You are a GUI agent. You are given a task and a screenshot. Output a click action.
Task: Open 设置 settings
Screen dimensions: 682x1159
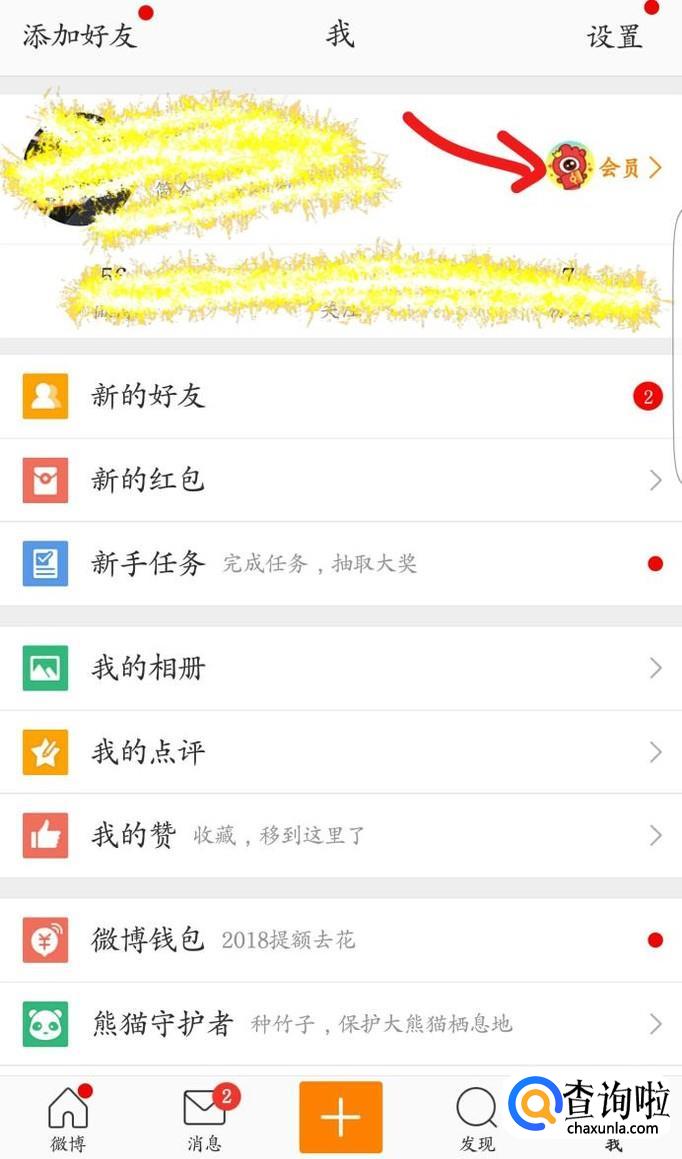614,36
